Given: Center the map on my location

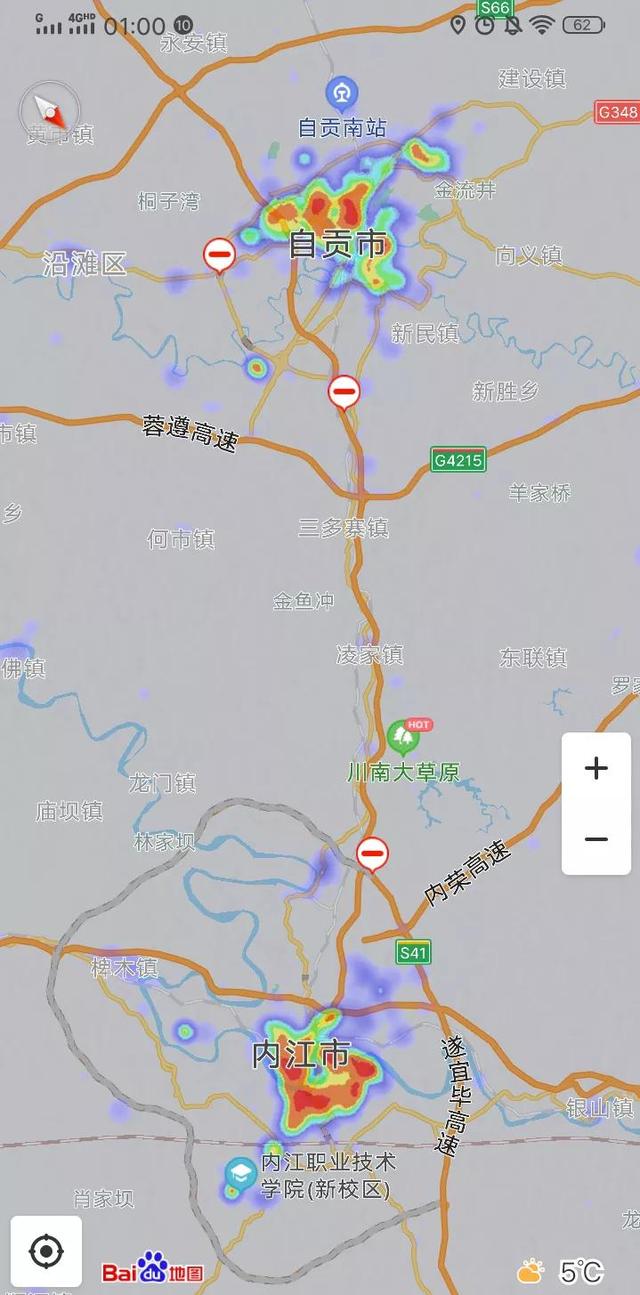Looking at the screenshot, I should 46,1250.
